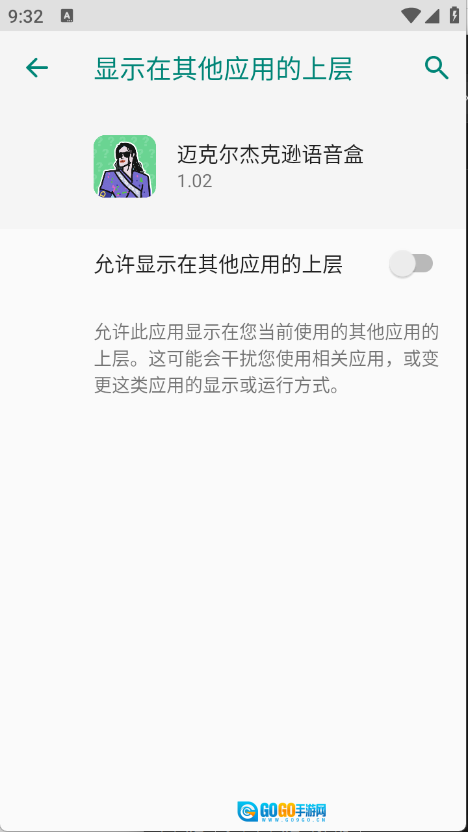This screenshot has width=468, height=832.
Task: Go back using the top-left arrow
Action: click(37, 68)
